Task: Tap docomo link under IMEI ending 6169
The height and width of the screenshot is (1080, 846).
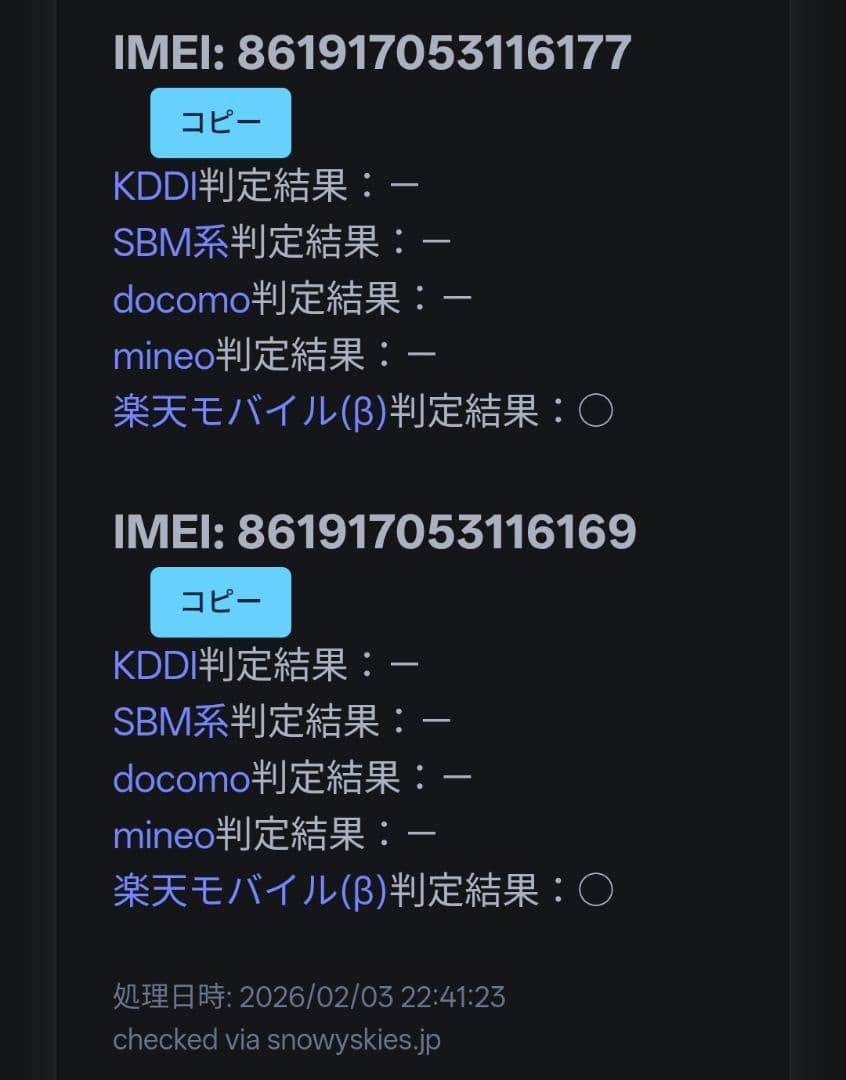Action: tap(181, 778)
